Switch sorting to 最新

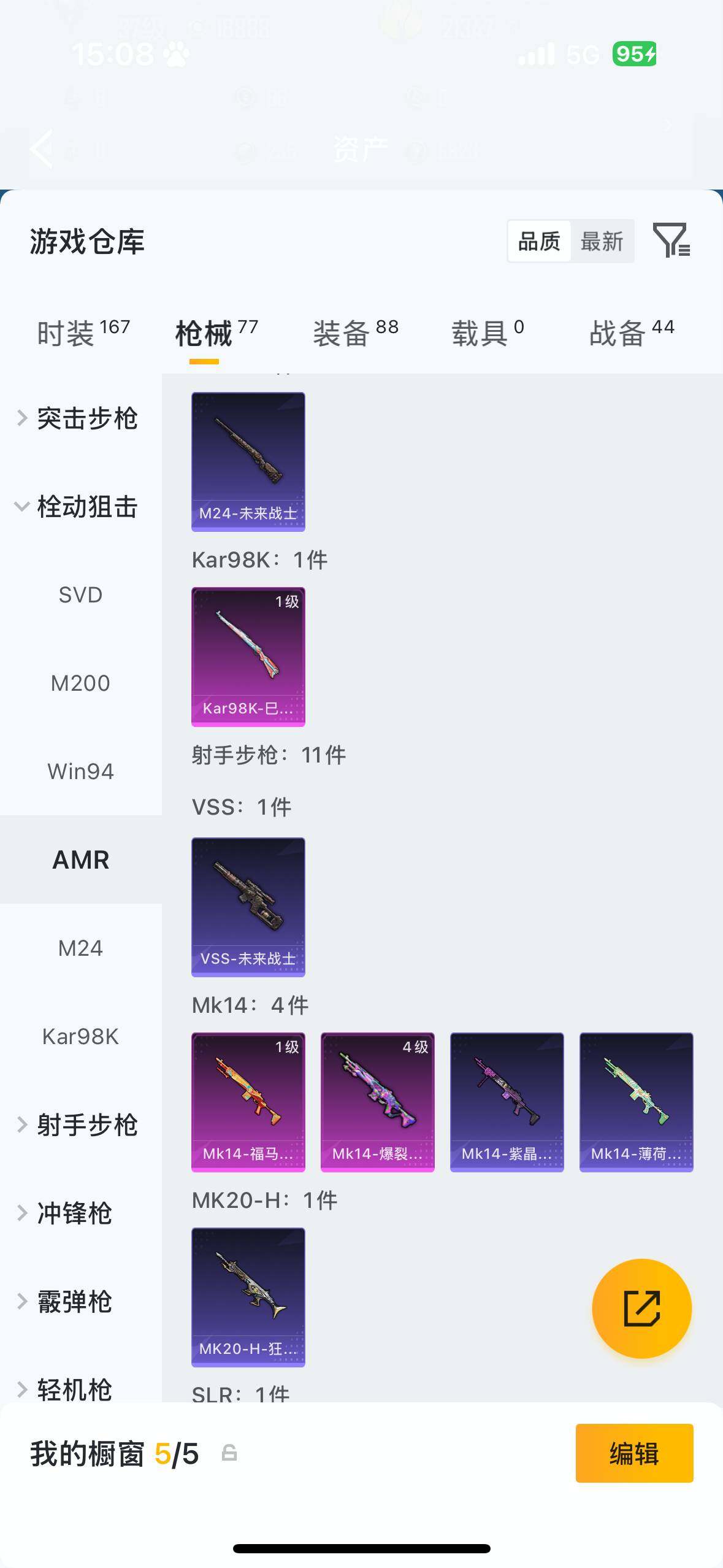603,241
